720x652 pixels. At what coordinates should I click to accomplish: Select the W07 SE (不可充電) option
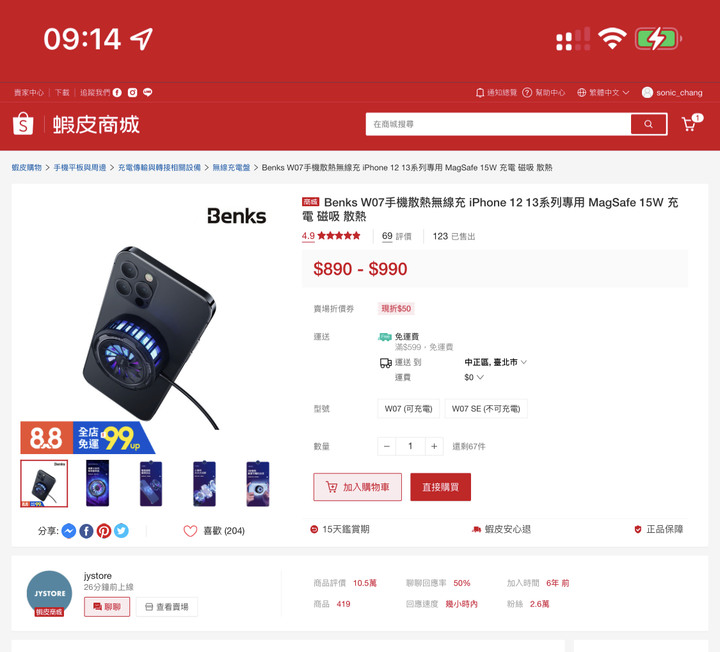485,409
